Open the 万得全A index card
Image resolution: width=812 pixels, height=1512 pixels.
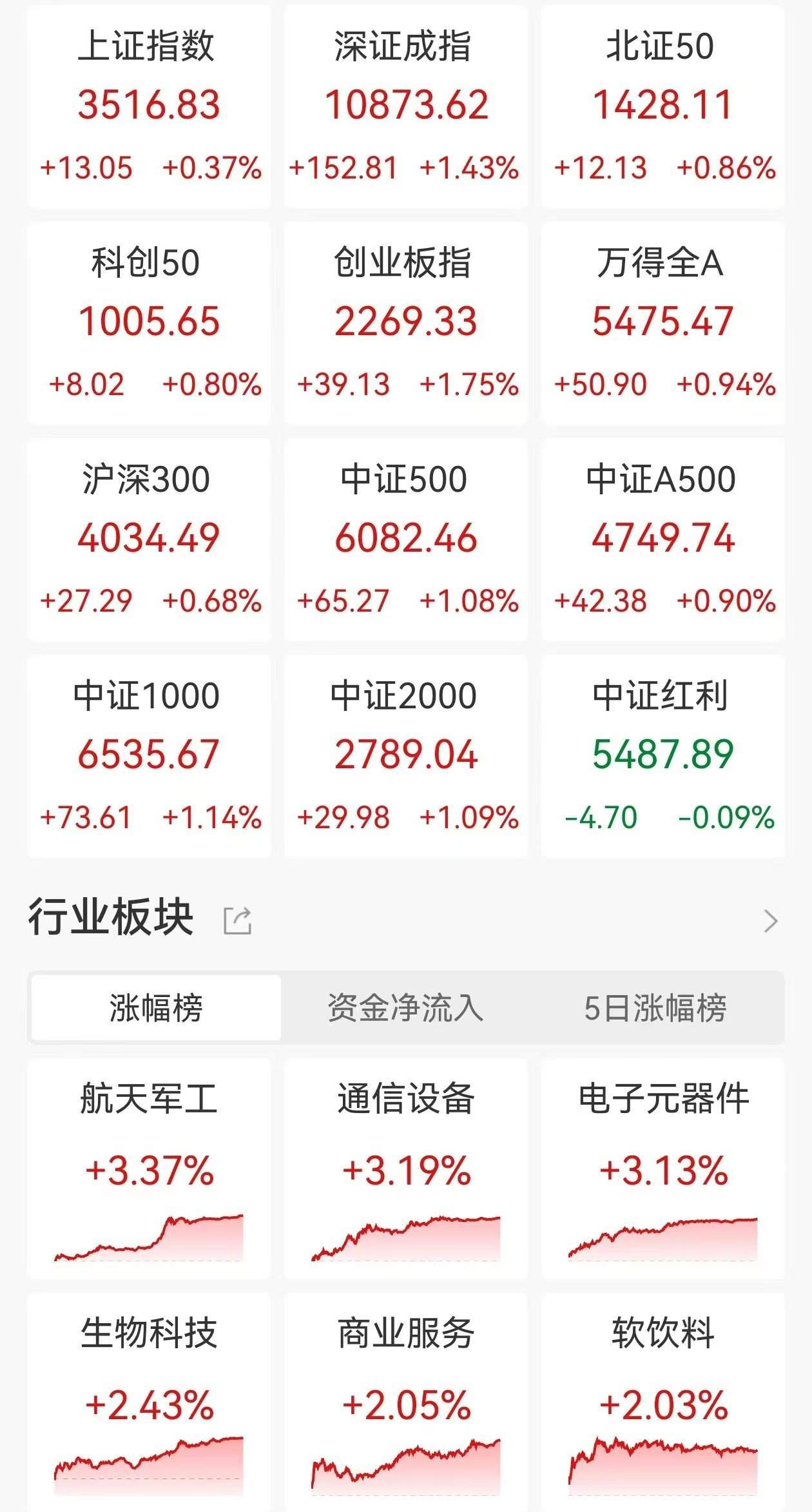point(663,324)
